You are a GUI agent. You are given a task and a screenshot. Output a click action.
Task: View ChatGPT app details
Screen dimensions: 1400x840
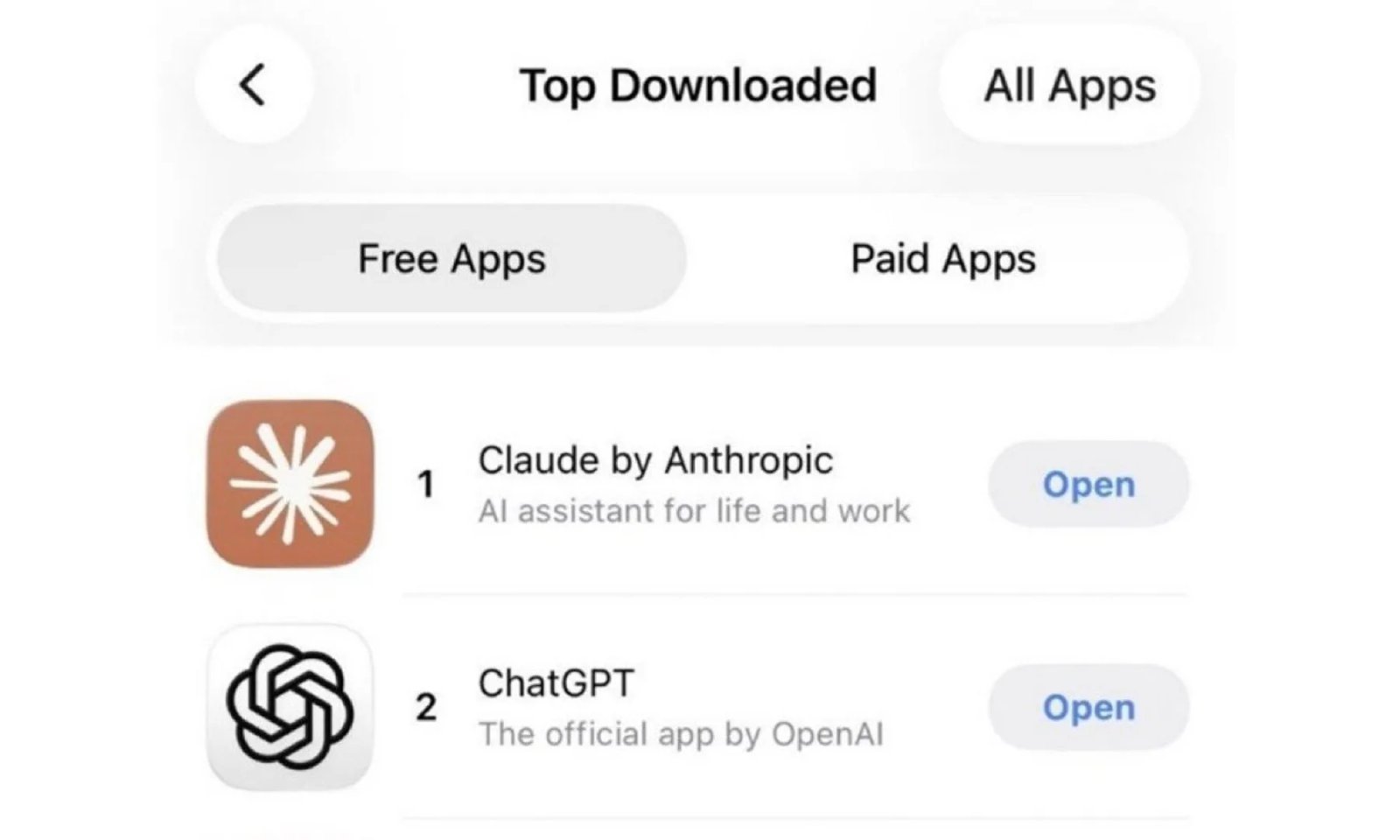coord(556,683)
